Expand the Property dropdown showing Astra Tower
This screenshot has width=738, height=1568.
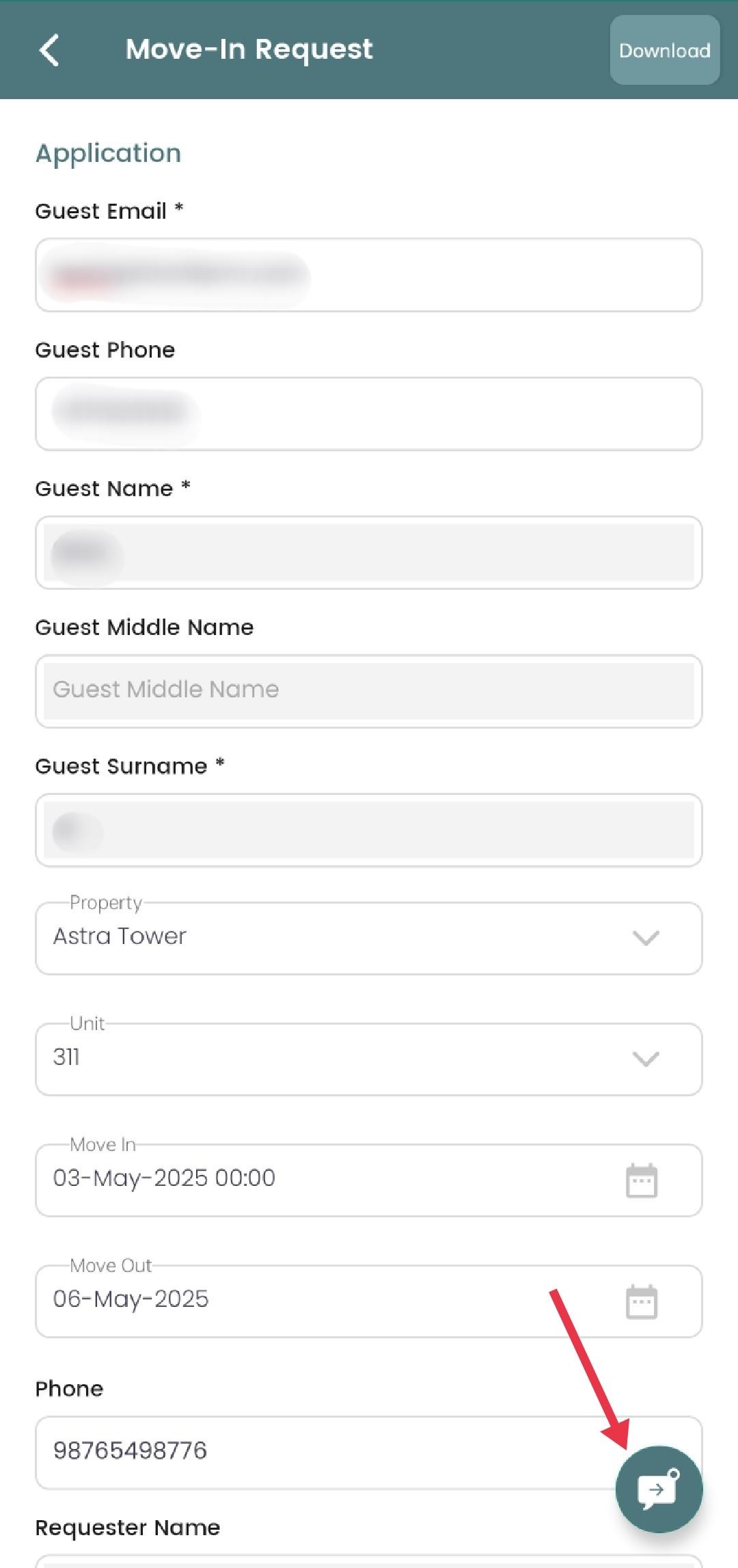(x=369, y=938)
